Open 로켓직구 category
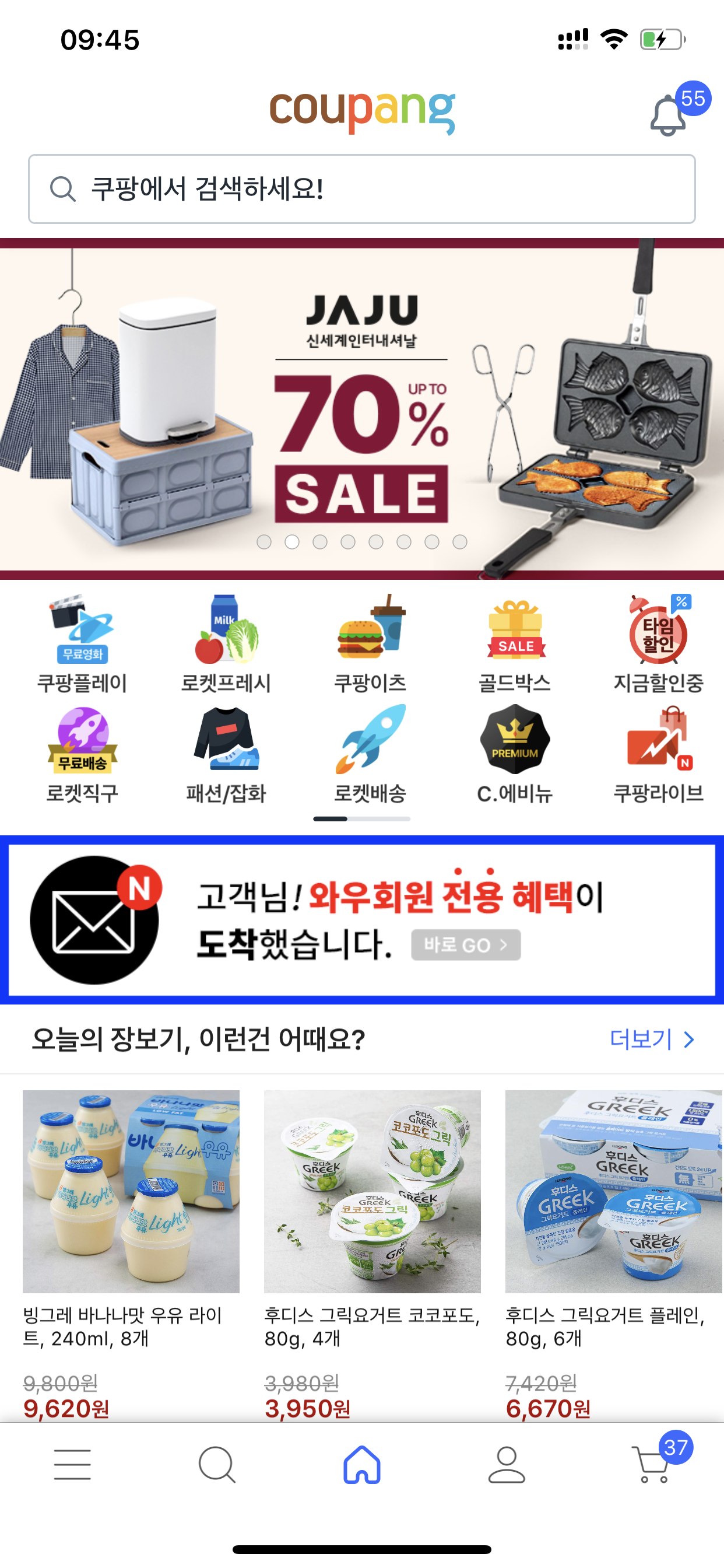Viewport: 724px width, 1568px height. click(x=82, y=755)
